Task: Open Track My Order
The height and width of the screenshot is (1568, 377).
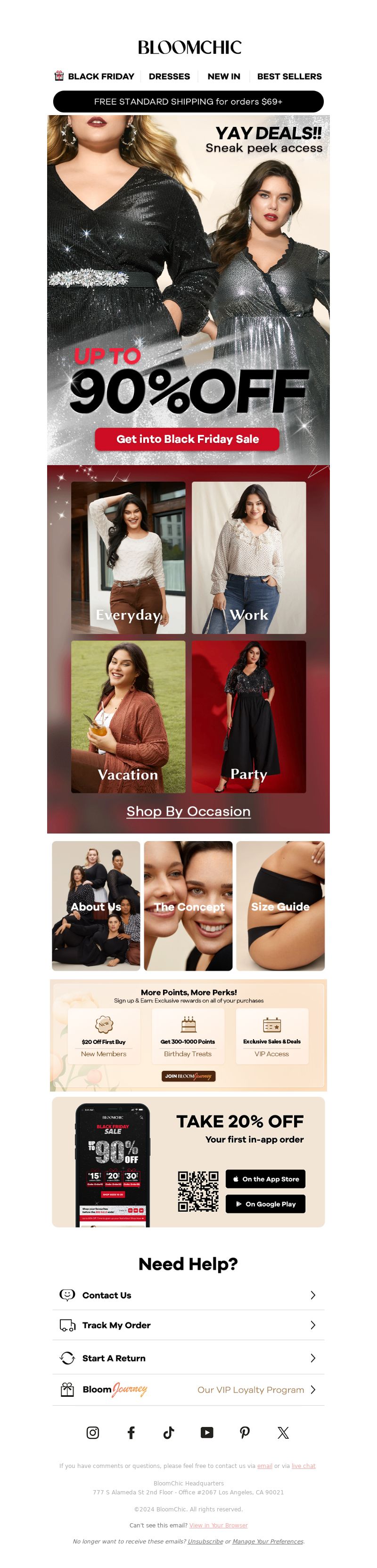Action: pyautogui.click(x=188, y=1325)
